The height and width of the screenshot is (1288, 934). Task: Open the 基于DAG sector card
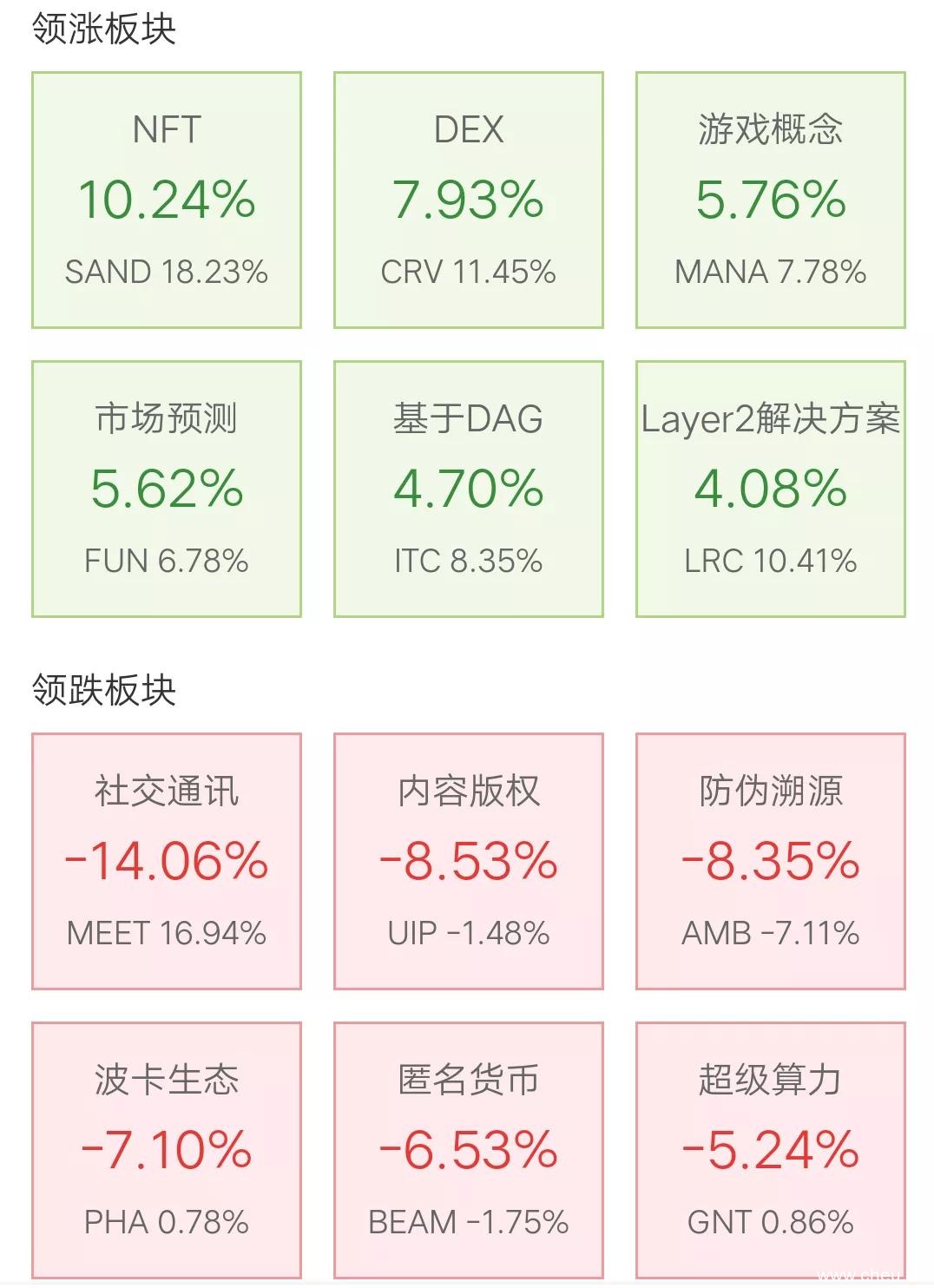click(469, 488)
